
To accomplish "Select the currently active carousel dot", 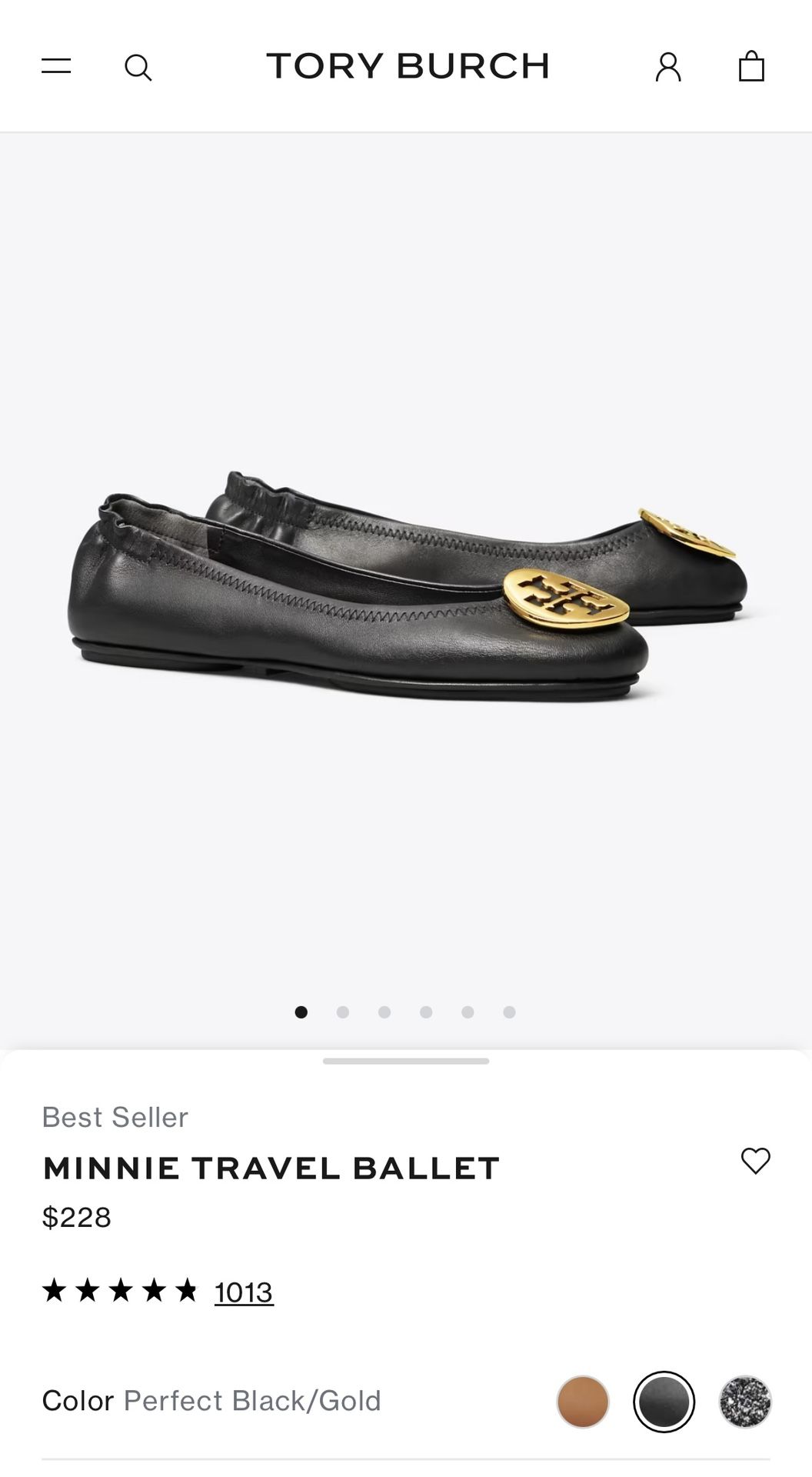I will coord(301,1012).
